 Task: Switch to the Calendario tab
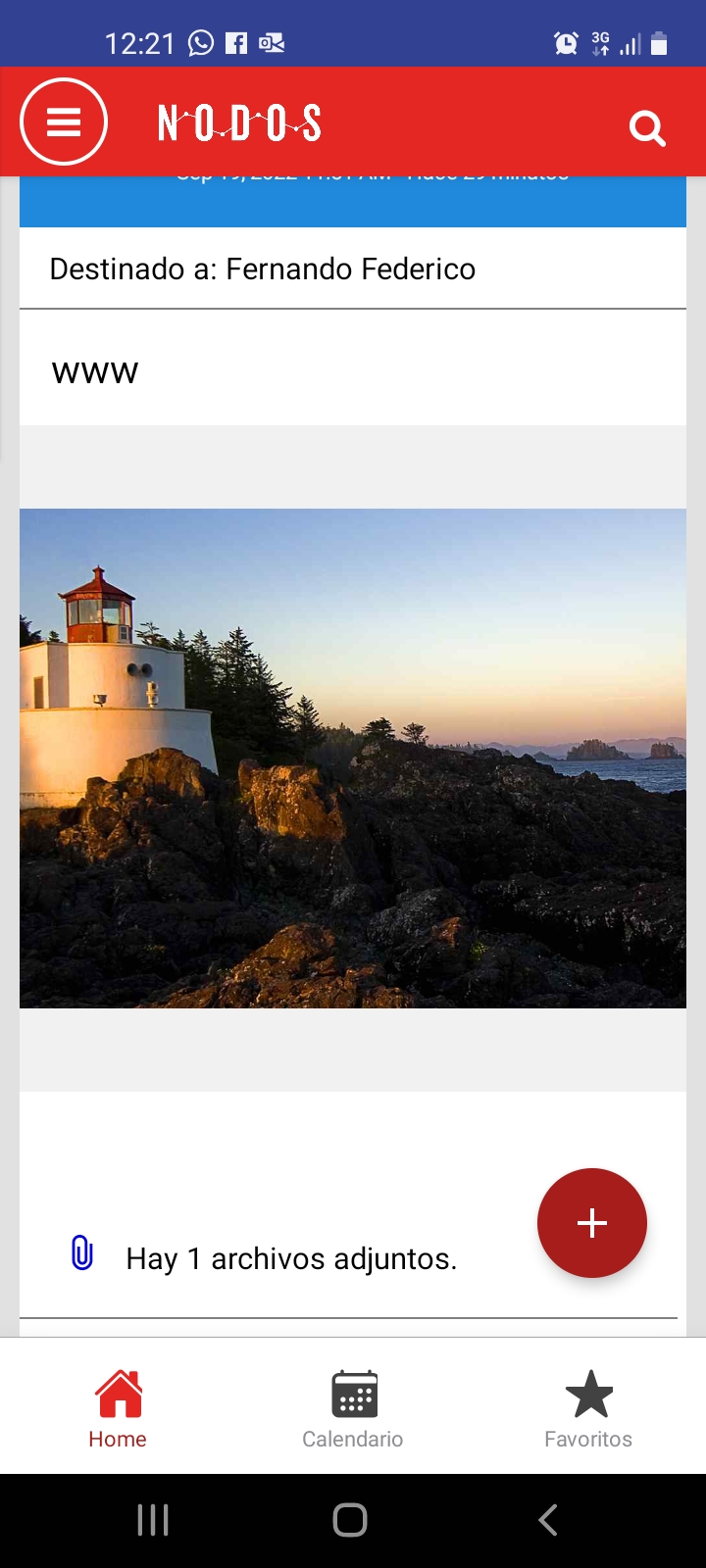(353, 1409)
